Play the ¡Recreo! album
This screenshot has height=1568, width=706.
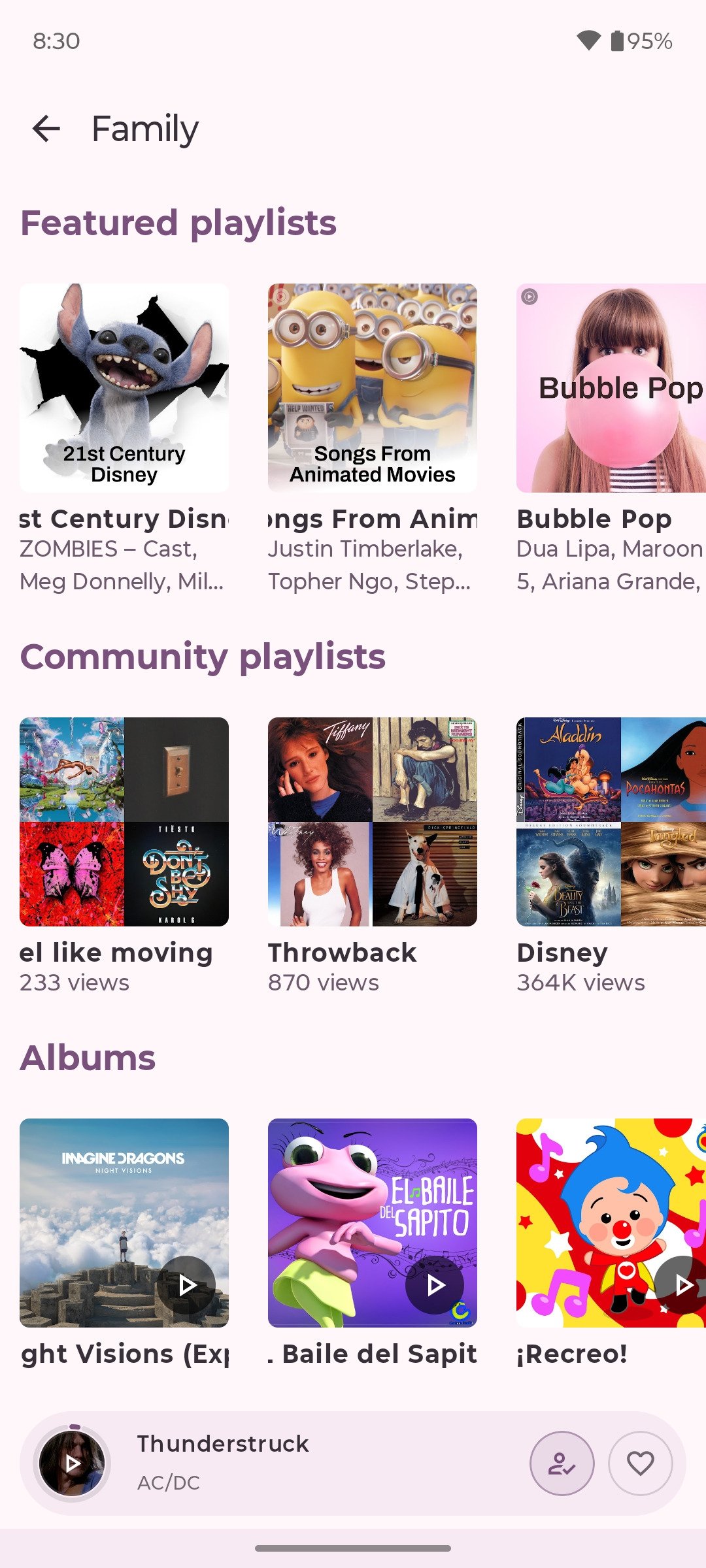[682, 1285]
